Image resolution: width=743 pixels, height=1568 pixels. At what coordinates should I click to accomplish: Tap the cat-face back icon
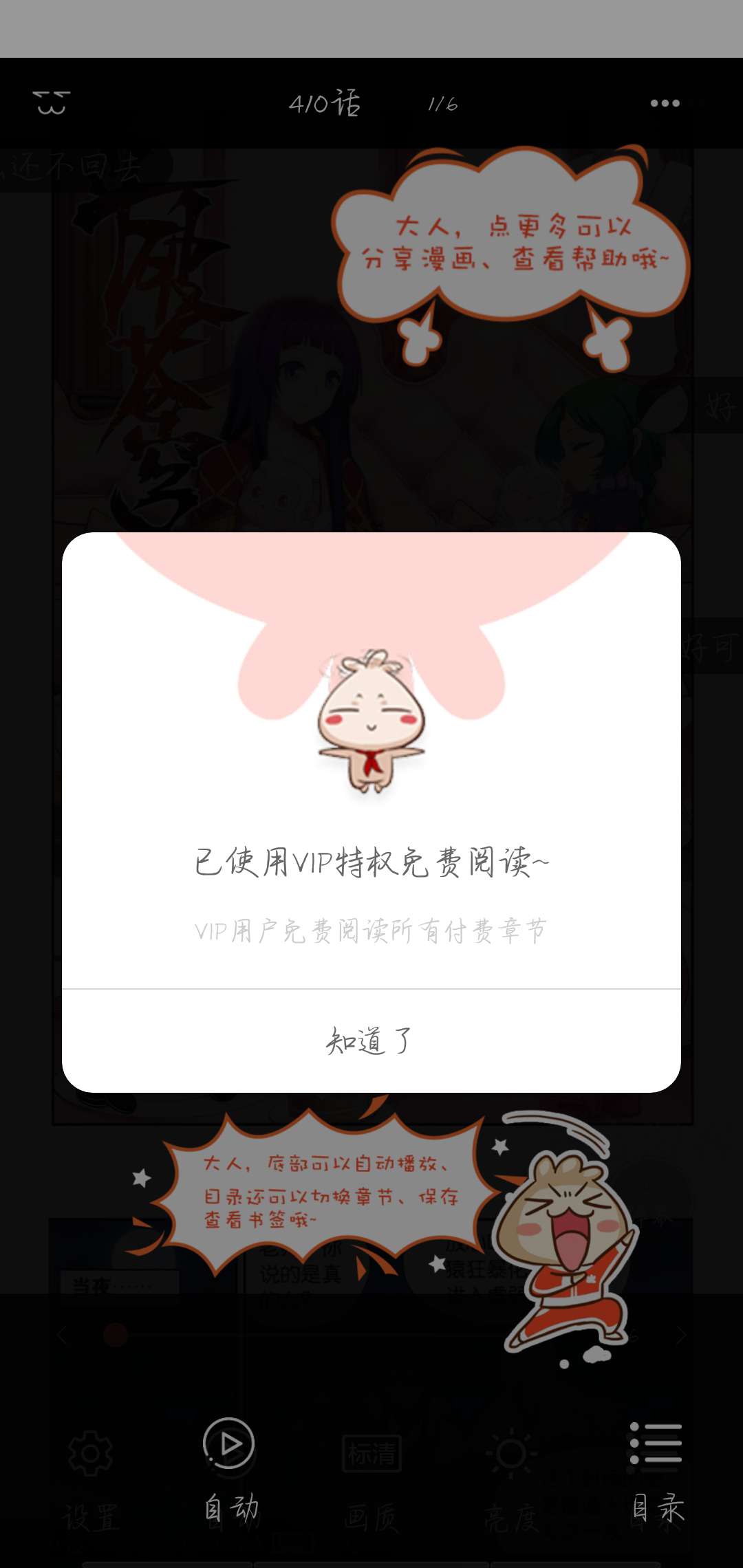[x=52, y=102]
